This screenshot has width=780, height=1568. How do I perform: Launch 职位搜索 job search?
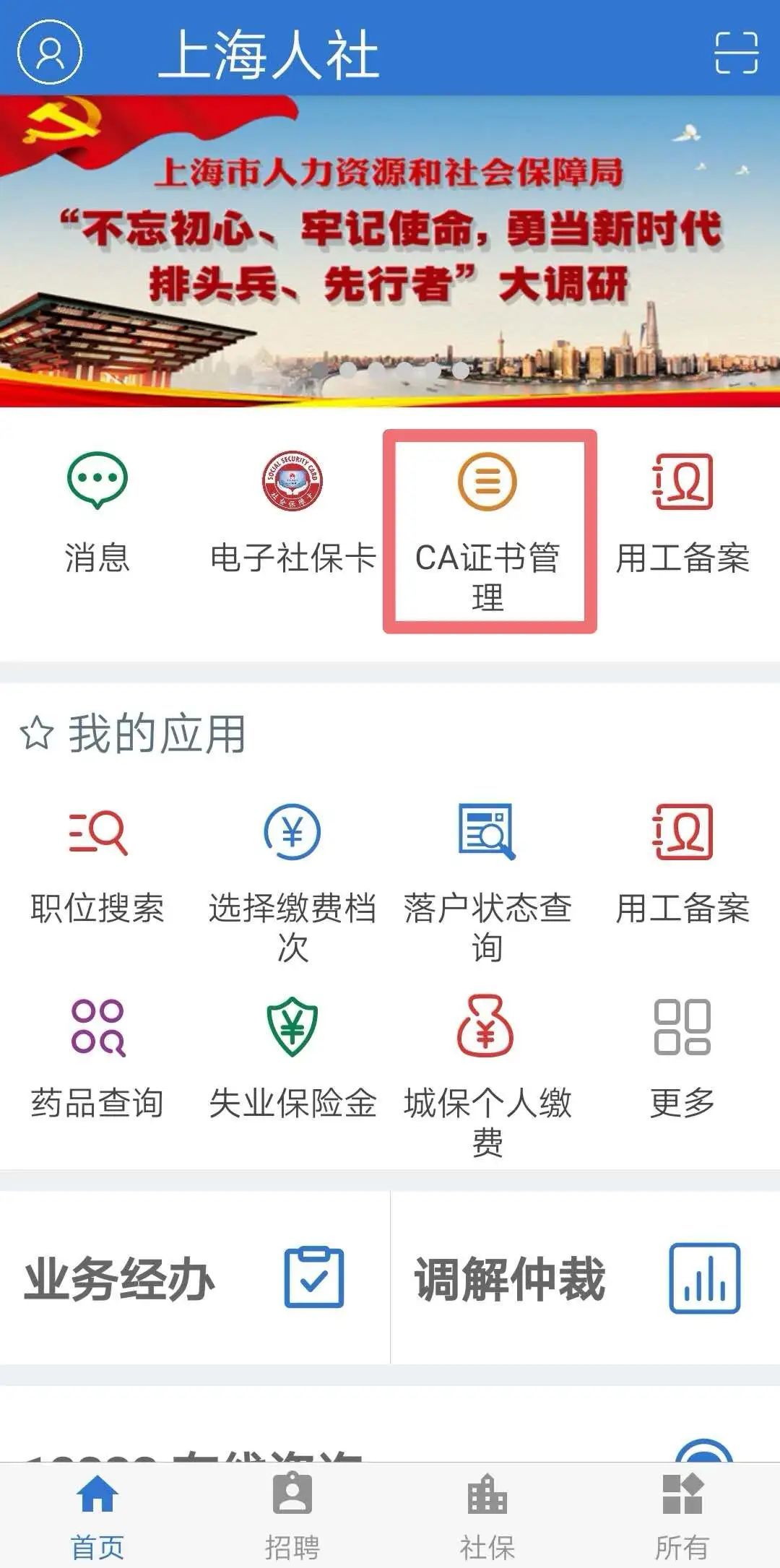(97, 863)
